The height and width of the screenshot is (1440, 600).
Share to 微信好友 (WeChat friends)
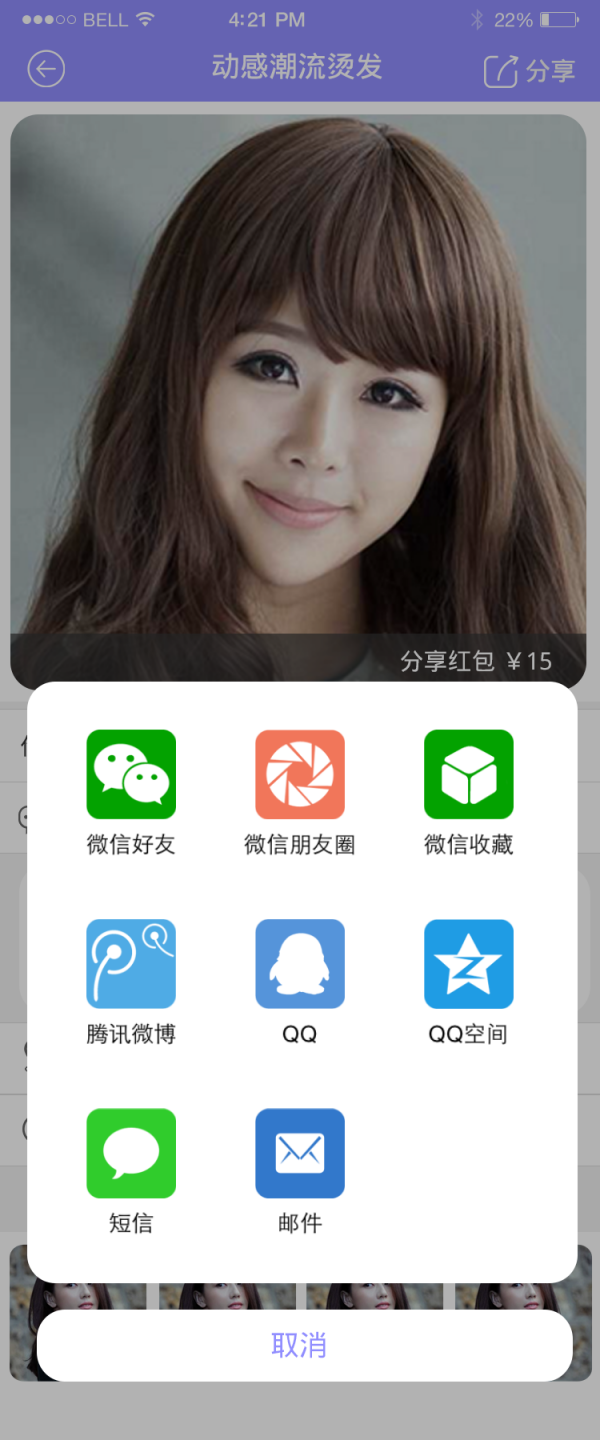[x=131, y=775]
